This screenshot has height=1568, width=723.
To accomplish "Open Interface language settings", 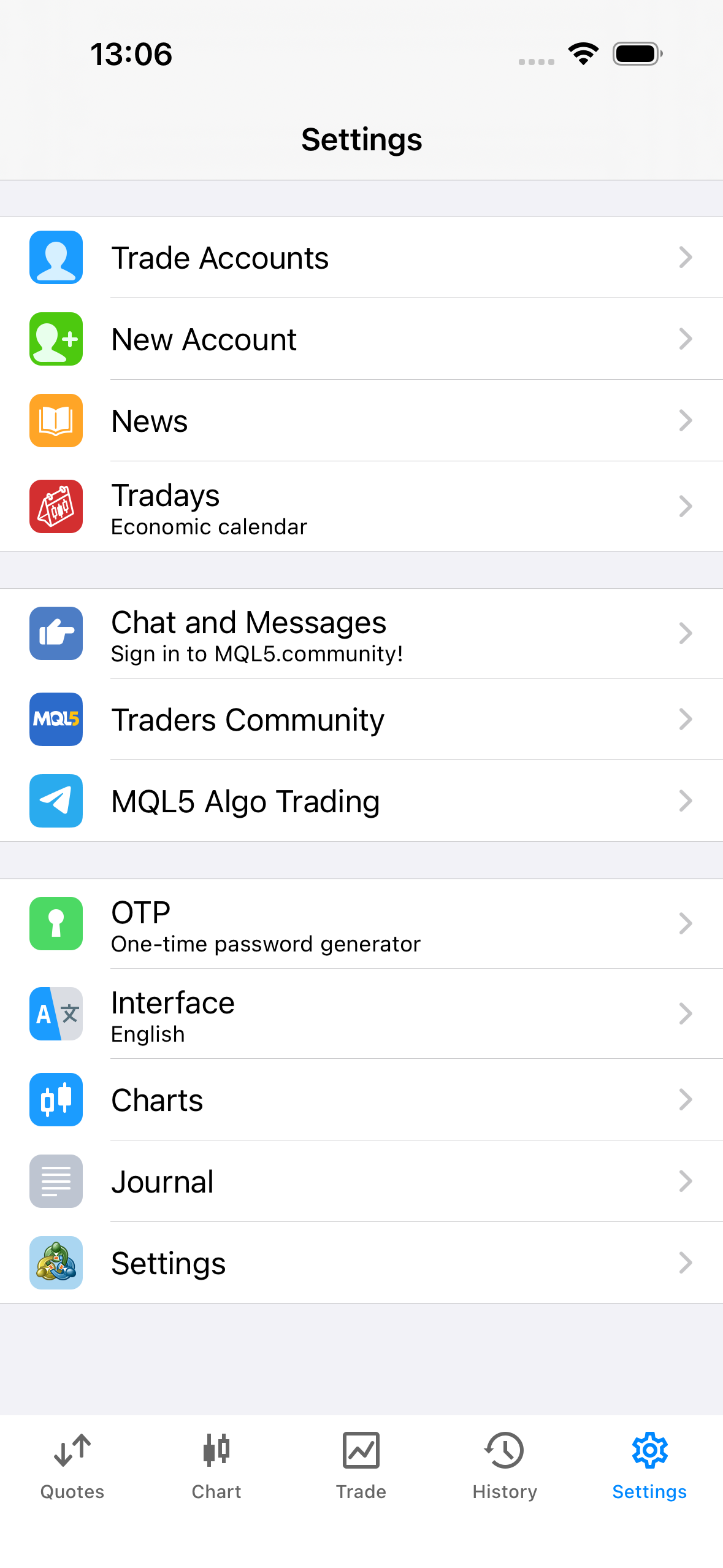I will (x=362, y=1014).
